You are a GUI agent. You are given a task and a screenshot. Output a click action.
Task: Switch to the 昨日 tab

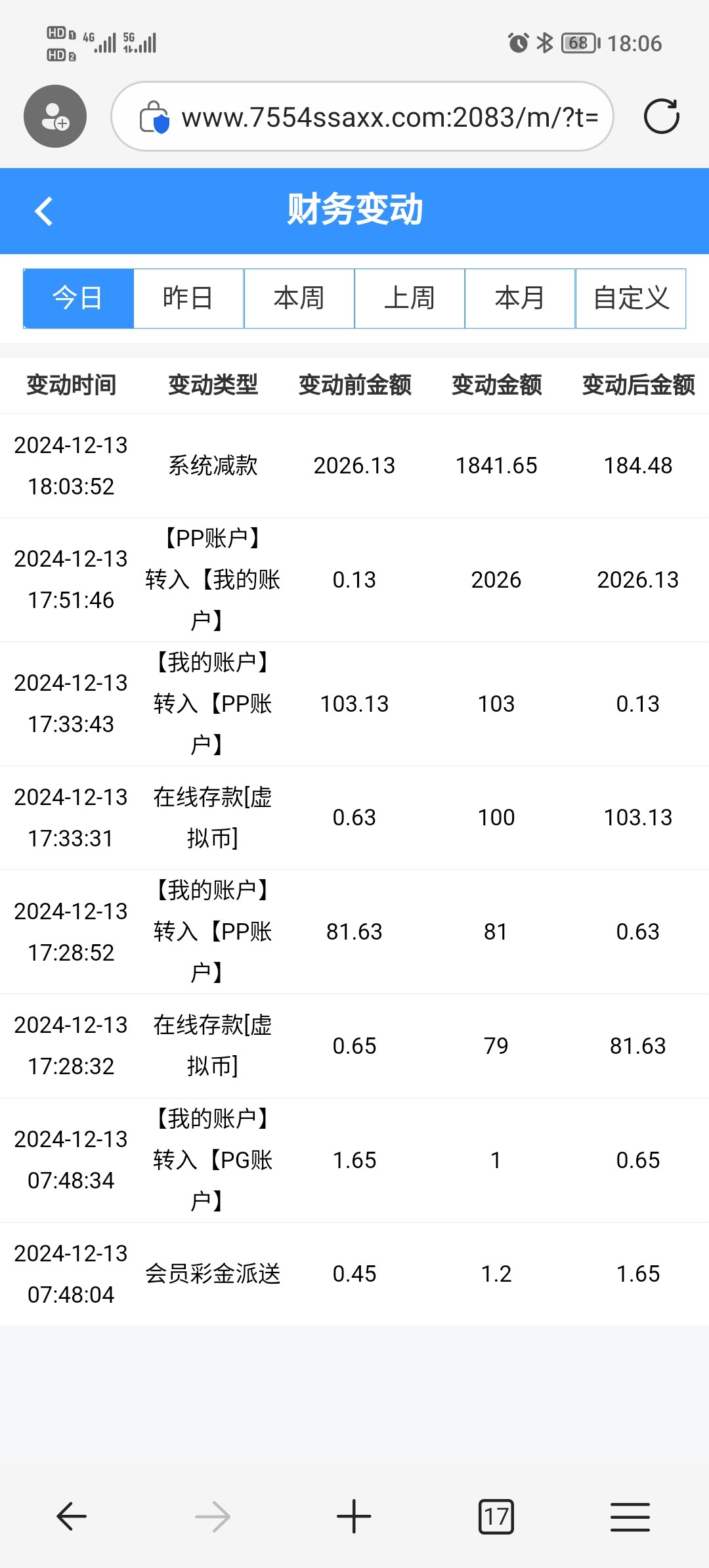188,298
